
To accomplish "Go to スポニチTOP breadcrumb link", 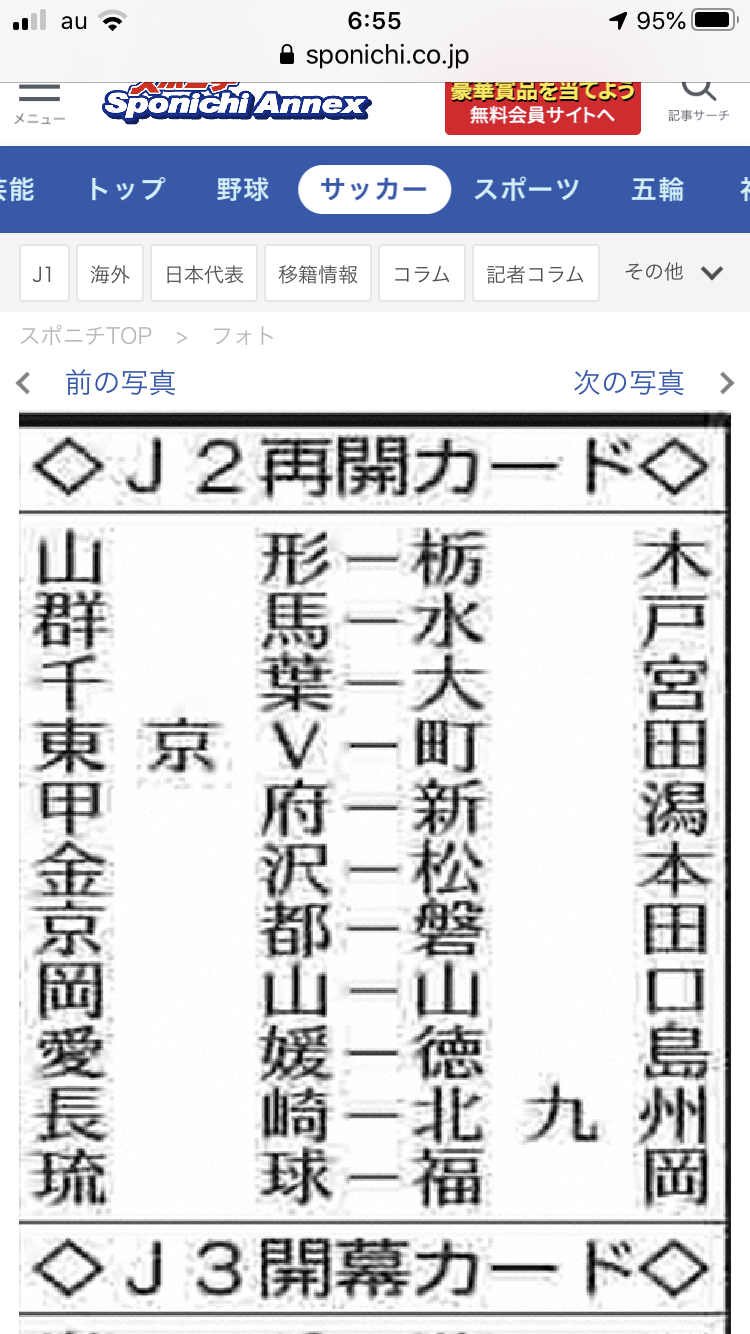I will click(86, 337).
